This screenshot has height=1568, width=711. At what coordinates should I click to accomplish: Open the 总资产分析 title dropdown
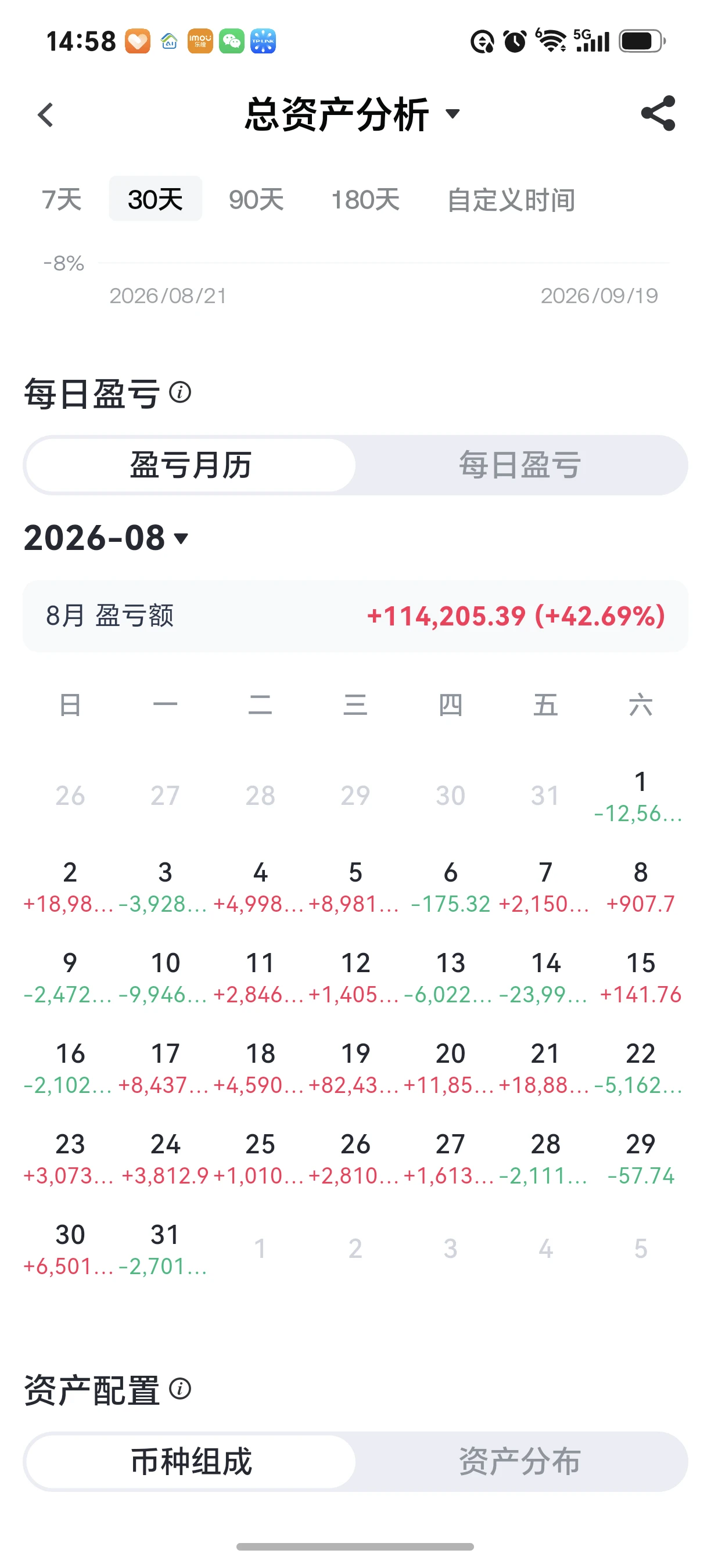click(x=353, y=114)
